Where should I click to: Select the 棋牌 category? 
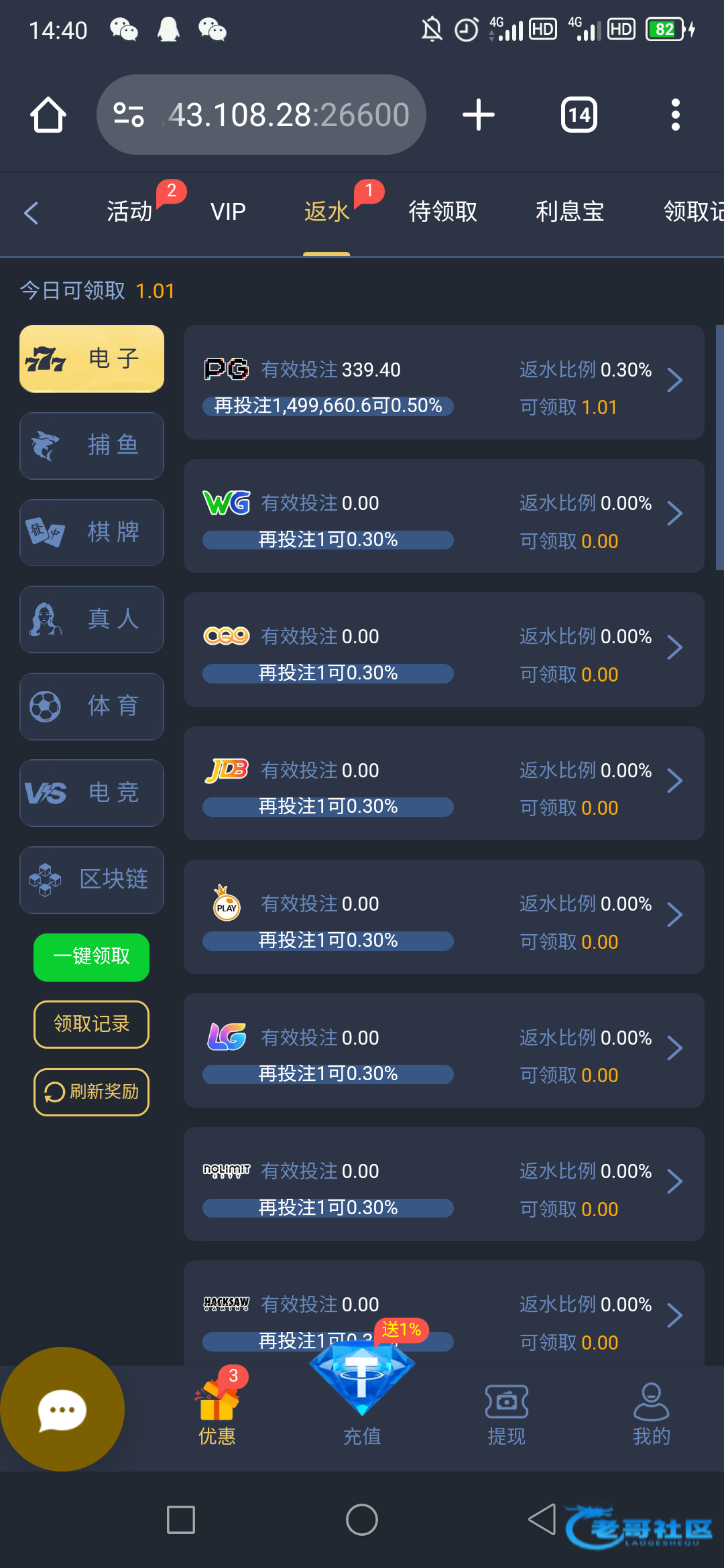(x=92, y=533)
